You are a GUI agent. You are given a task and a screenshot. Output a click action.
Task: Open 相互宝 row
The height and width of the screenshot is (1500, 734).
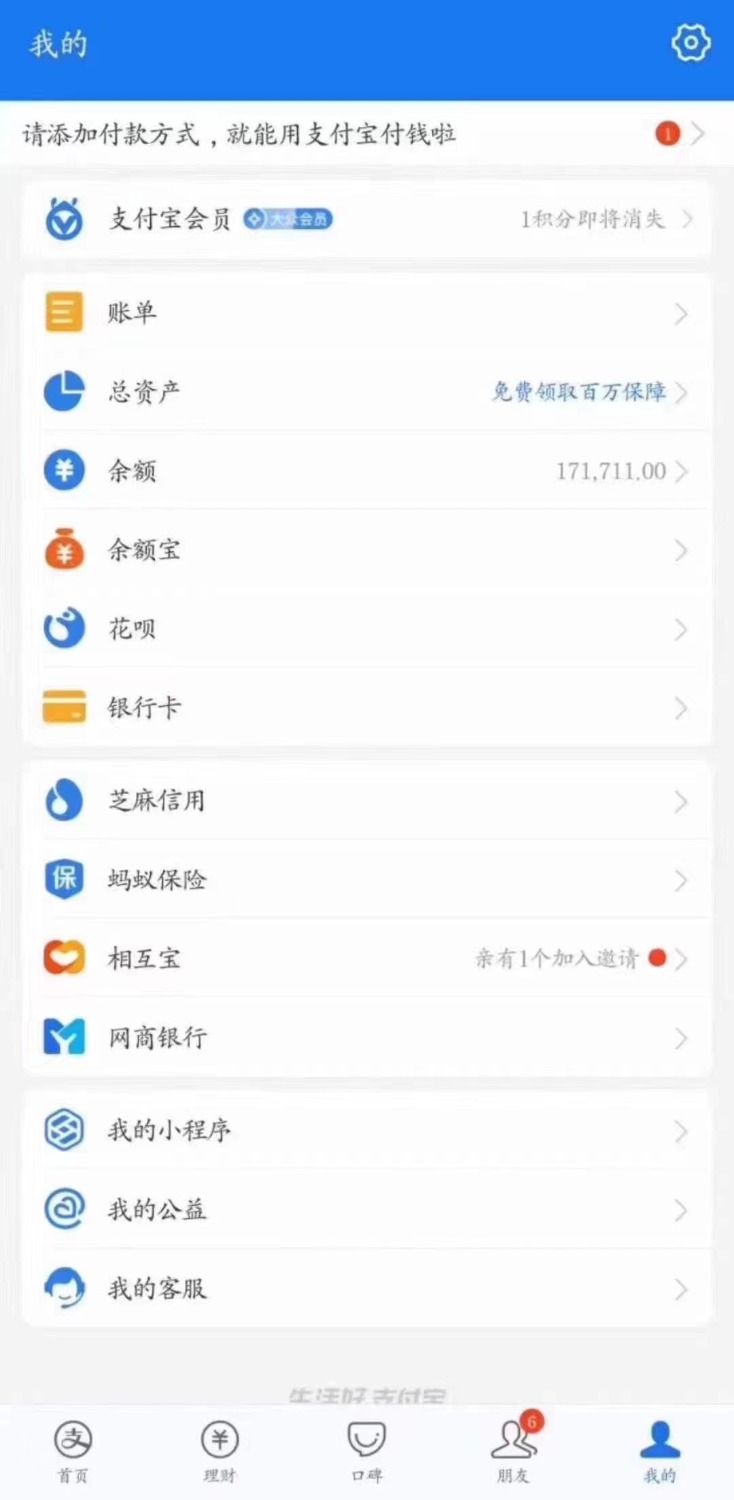366,959
